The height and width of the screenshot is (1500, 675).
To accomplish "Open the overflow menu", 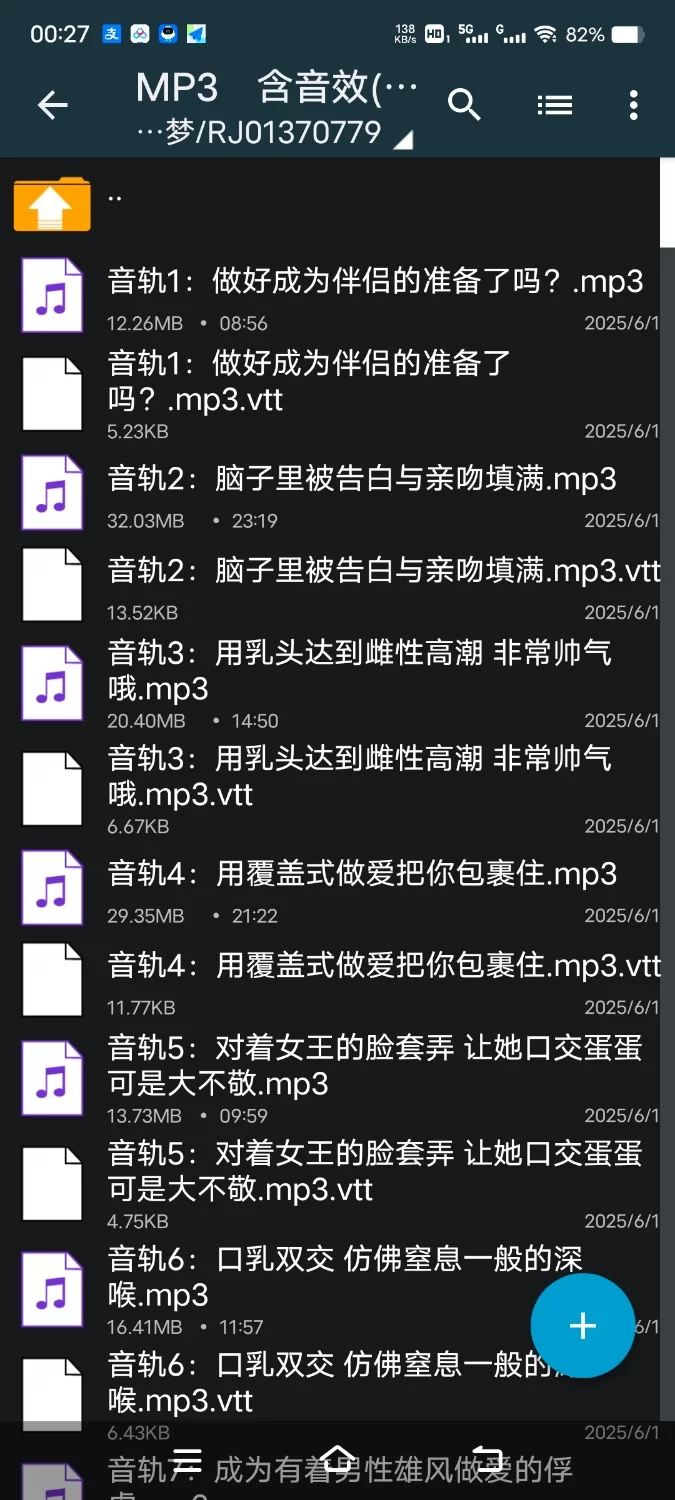I will click(633, 105).
